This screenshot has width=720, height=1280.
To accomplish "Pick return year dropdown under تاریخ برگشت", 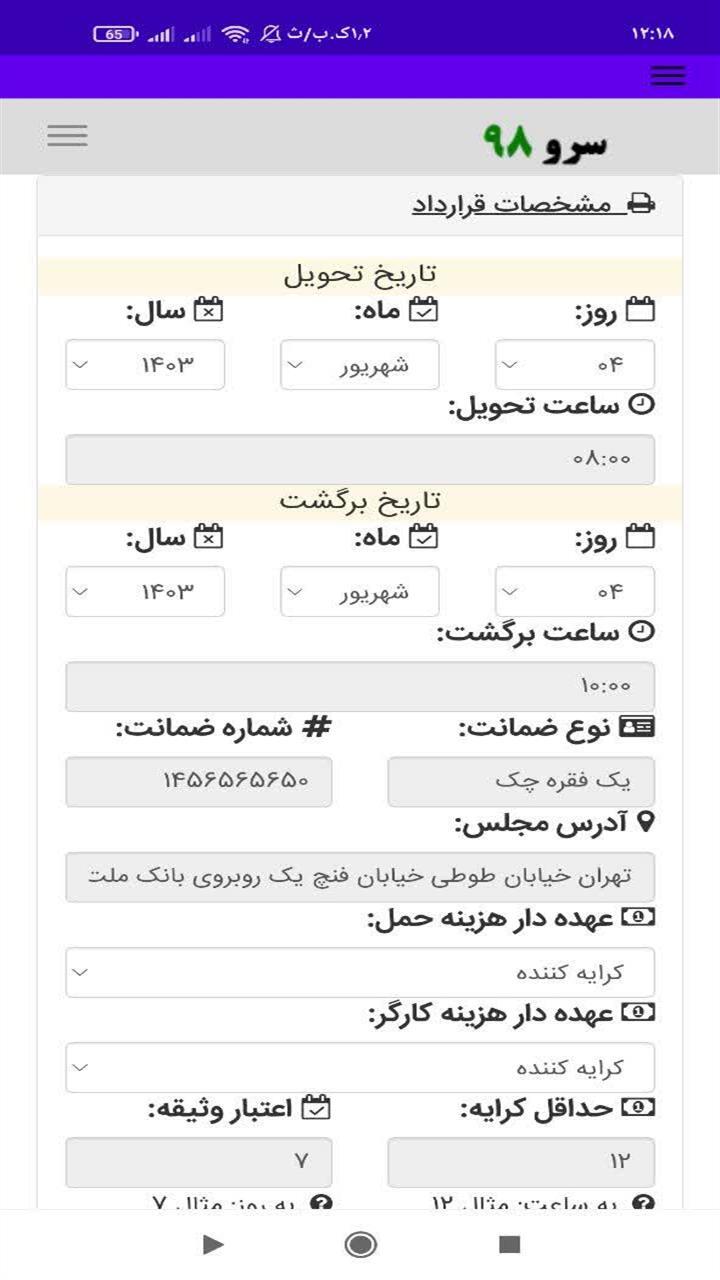I will [145, 592].
